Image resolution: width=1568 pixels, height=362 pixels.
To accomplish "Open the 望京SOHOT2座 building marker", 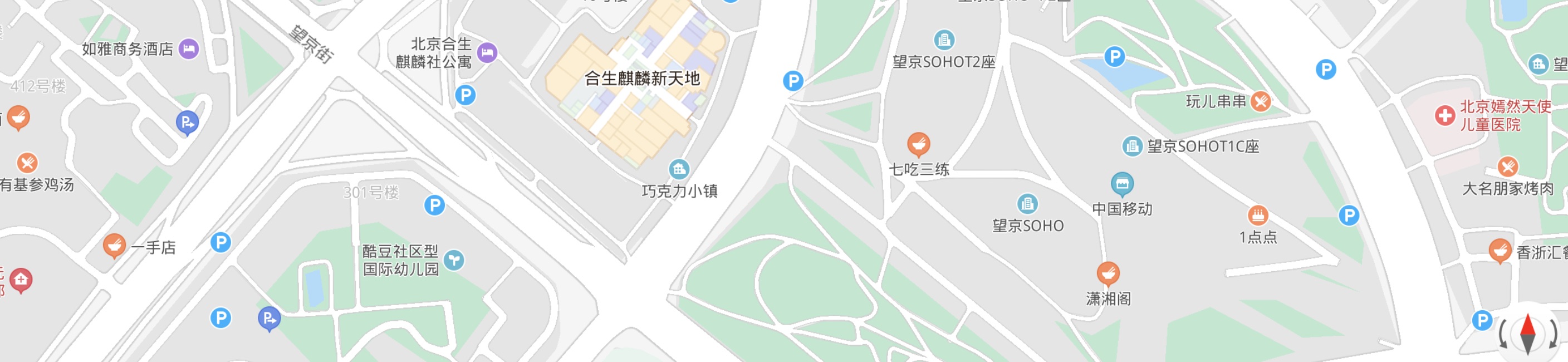I will click(x=944, y=40).
